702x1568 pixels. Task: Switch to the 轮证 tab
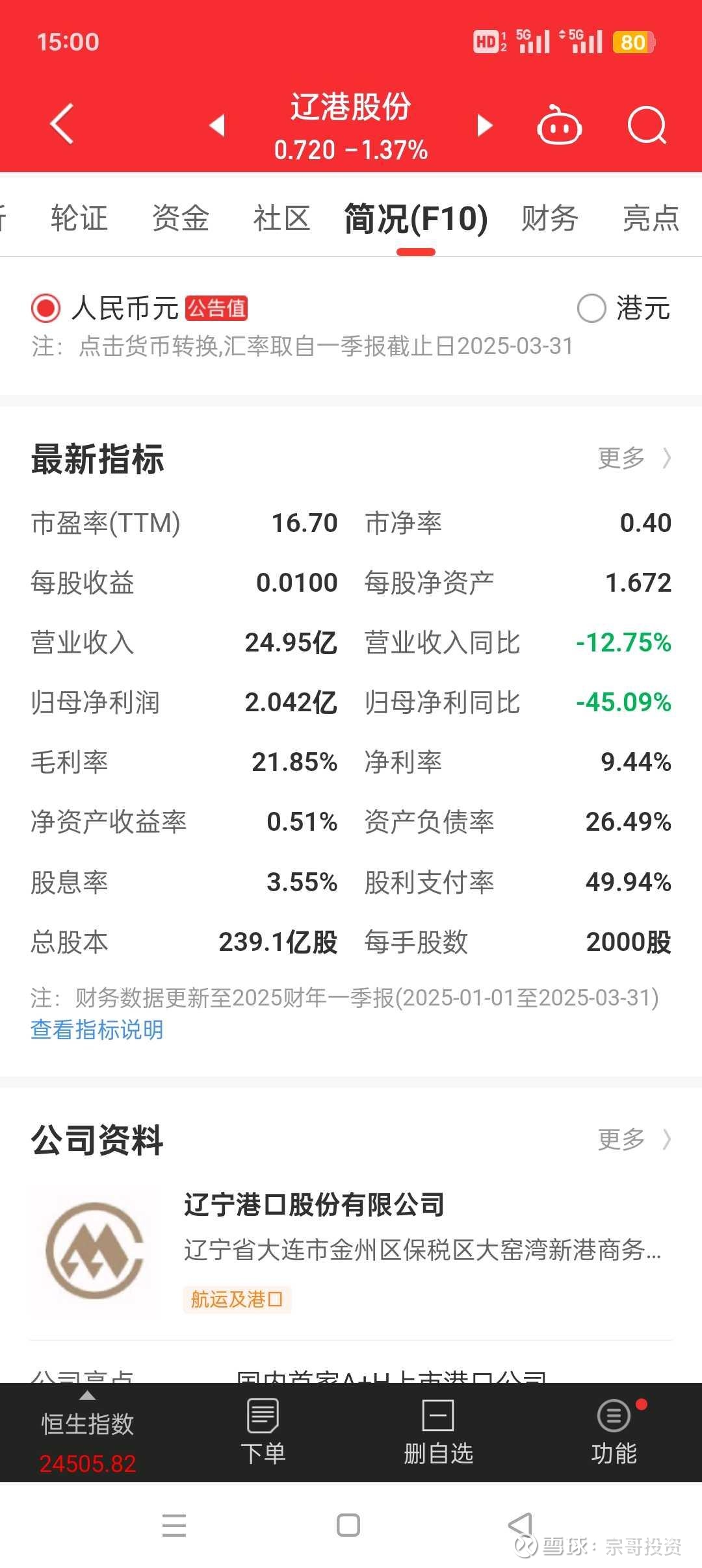(x=79, y=218)
